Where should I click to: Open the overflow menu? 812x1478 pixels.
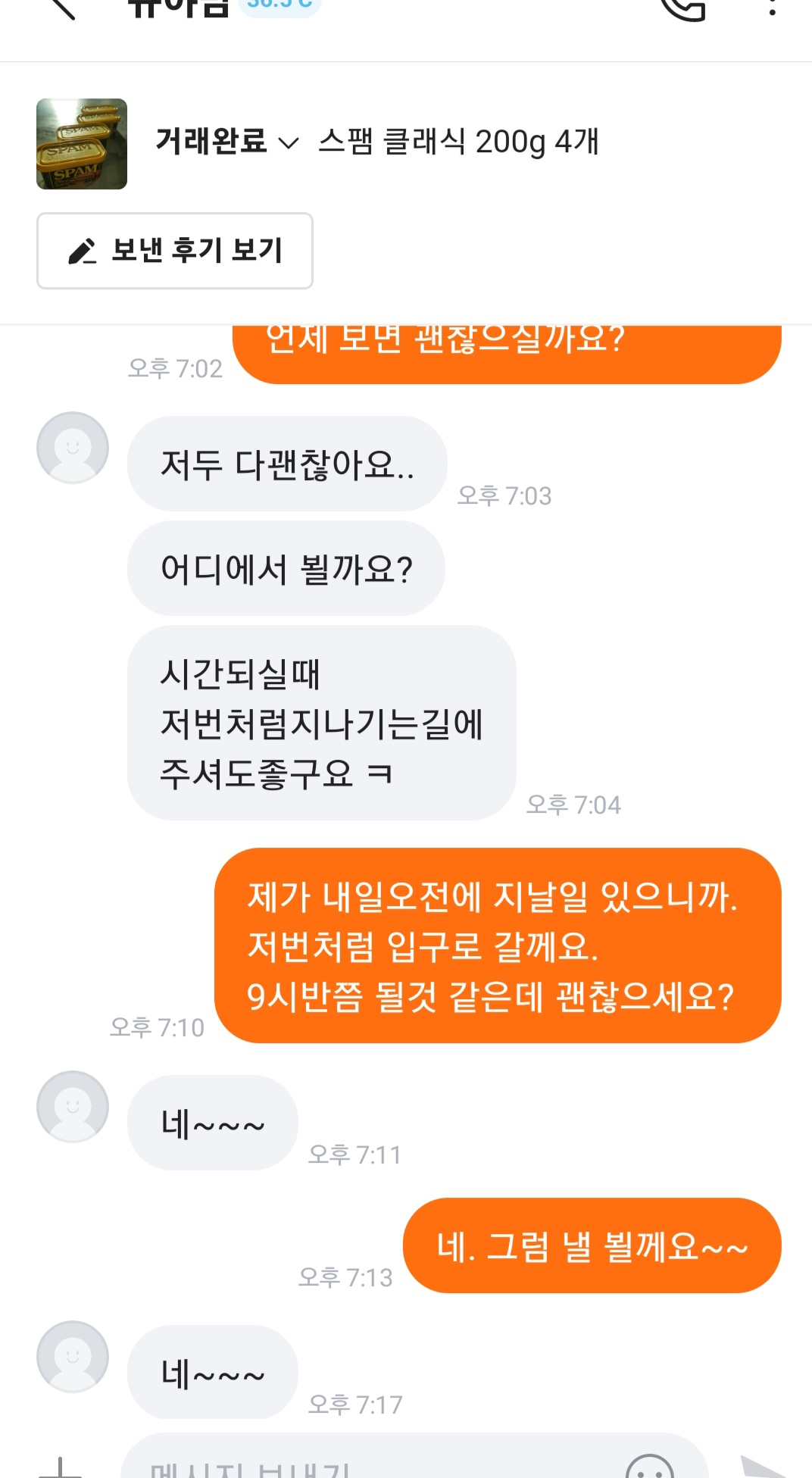tap(772, 8)
